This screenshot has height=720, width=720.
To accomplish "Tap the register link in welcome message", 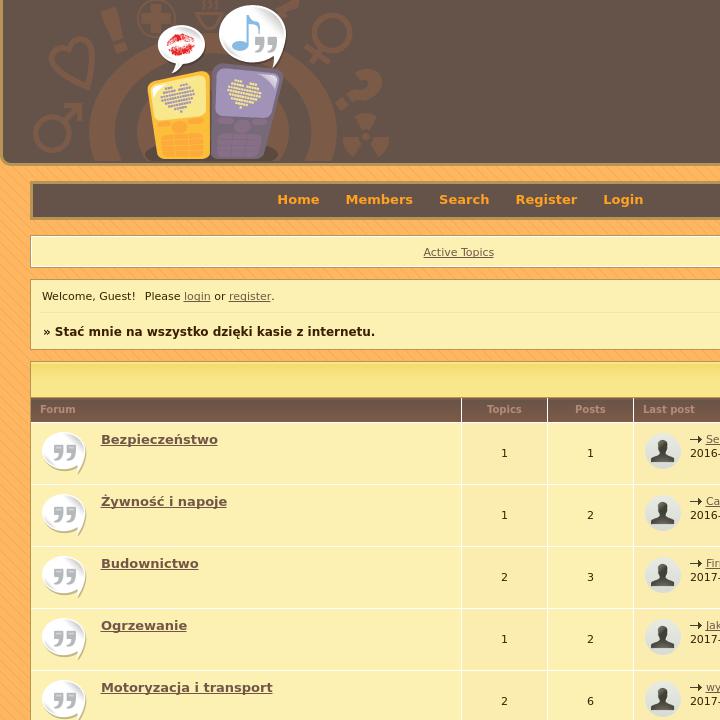I will coord(250,297).
